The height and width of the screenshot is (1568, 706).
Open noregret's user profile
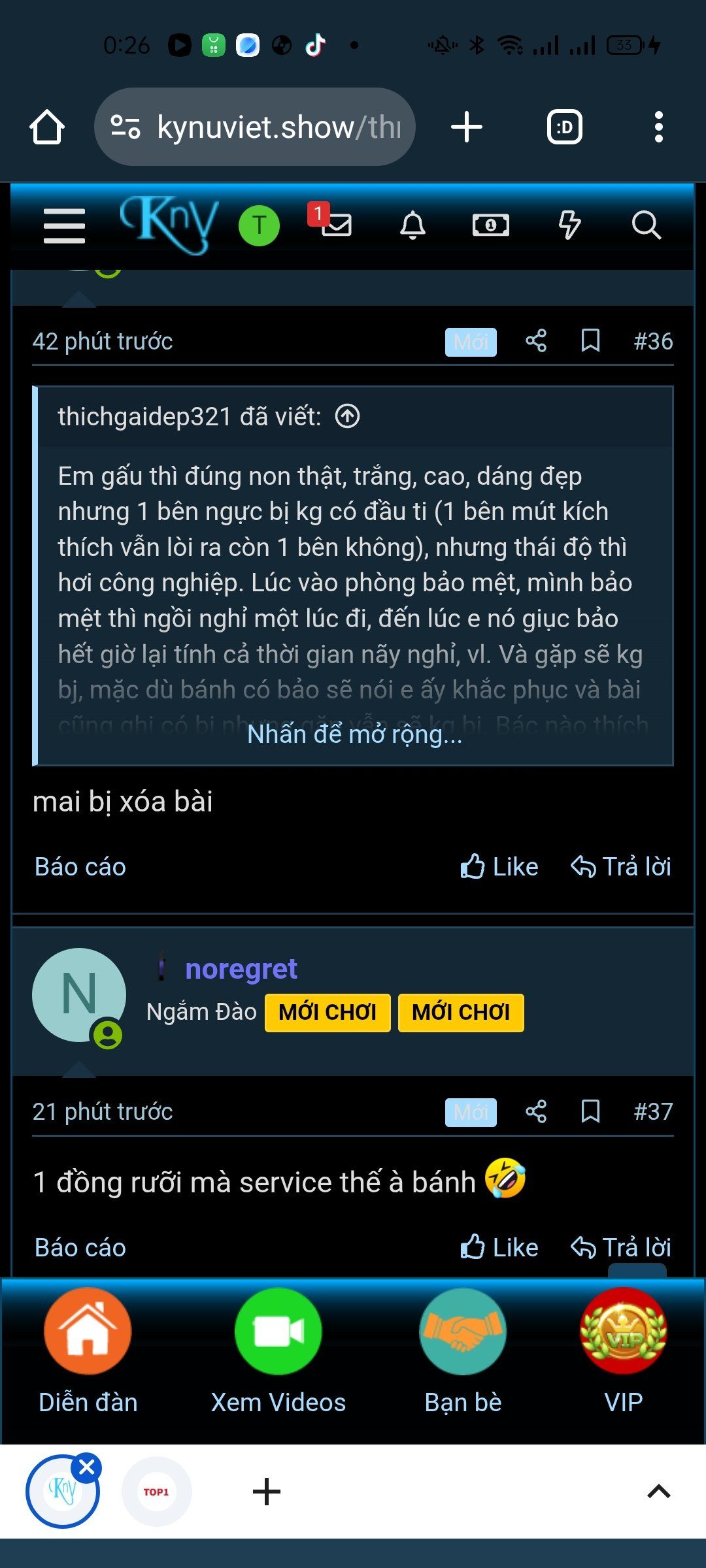(241, 970)
